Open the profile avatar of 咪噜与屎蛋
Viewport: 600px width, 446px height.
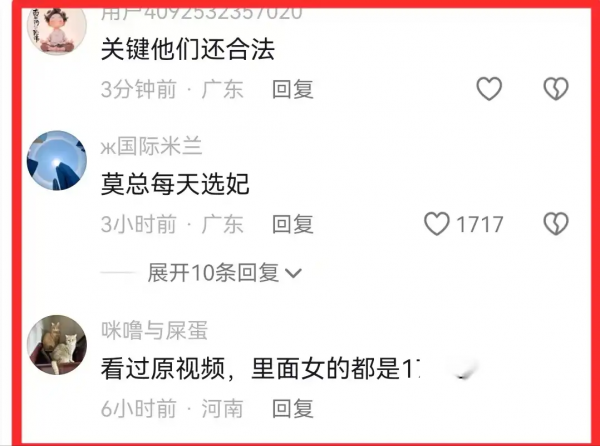click(56, 344)
